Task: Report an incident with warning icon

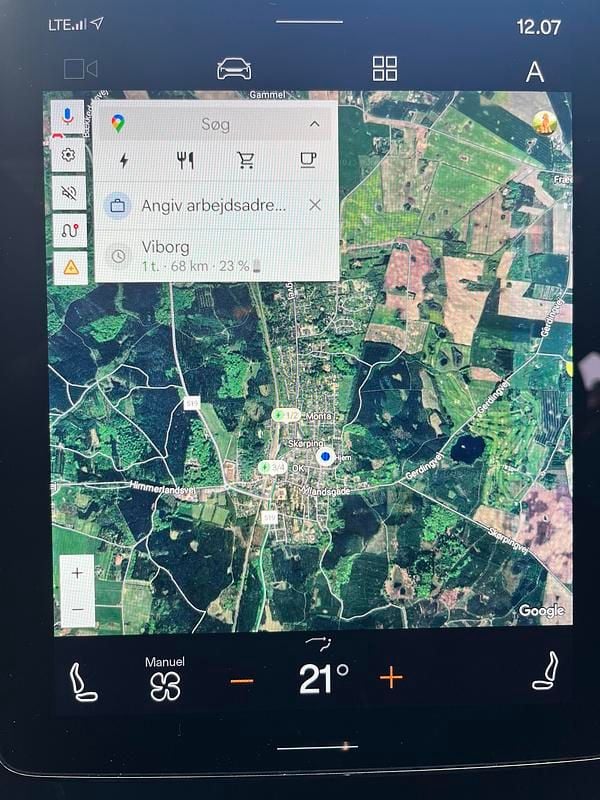Action: click(68, 267)
